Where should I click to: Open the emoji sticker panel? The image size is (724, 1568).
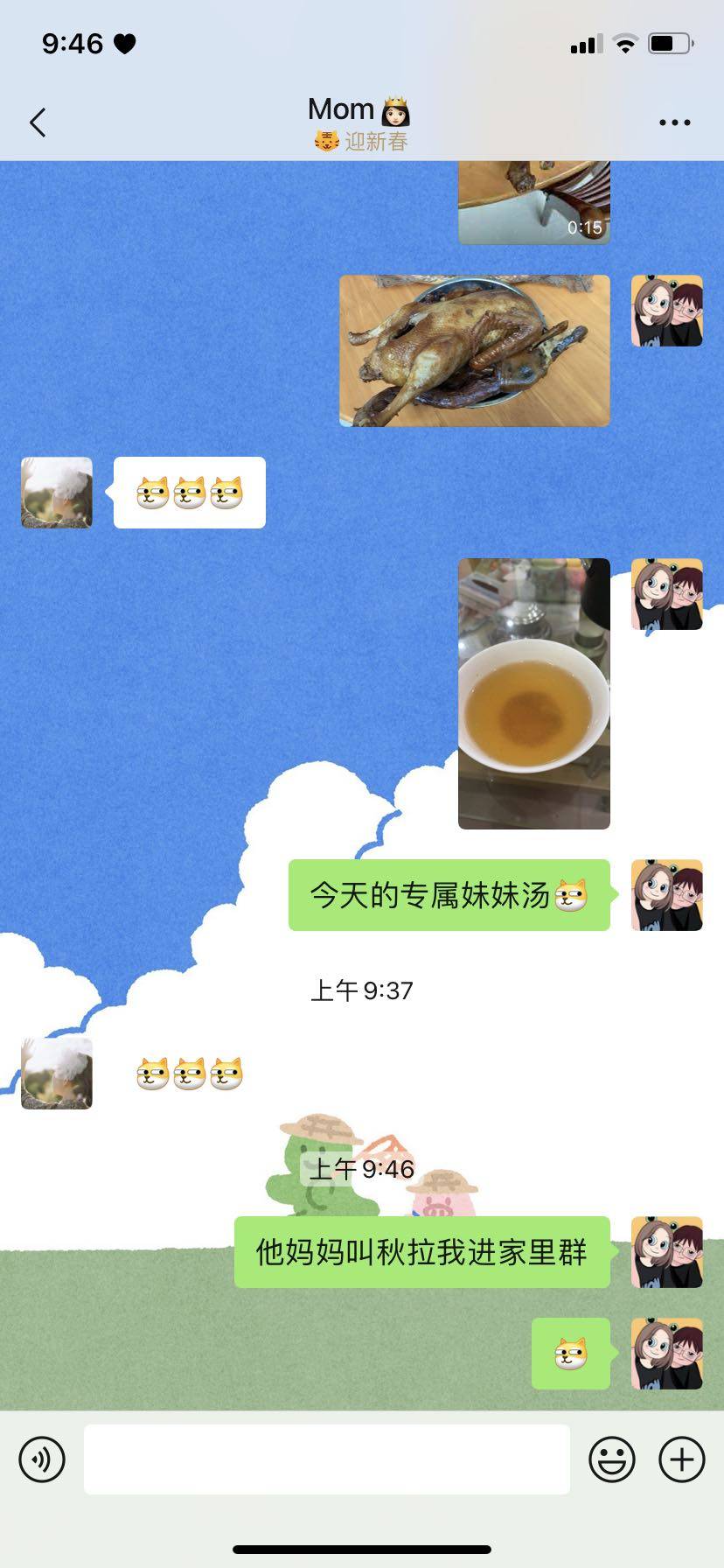611,1459
